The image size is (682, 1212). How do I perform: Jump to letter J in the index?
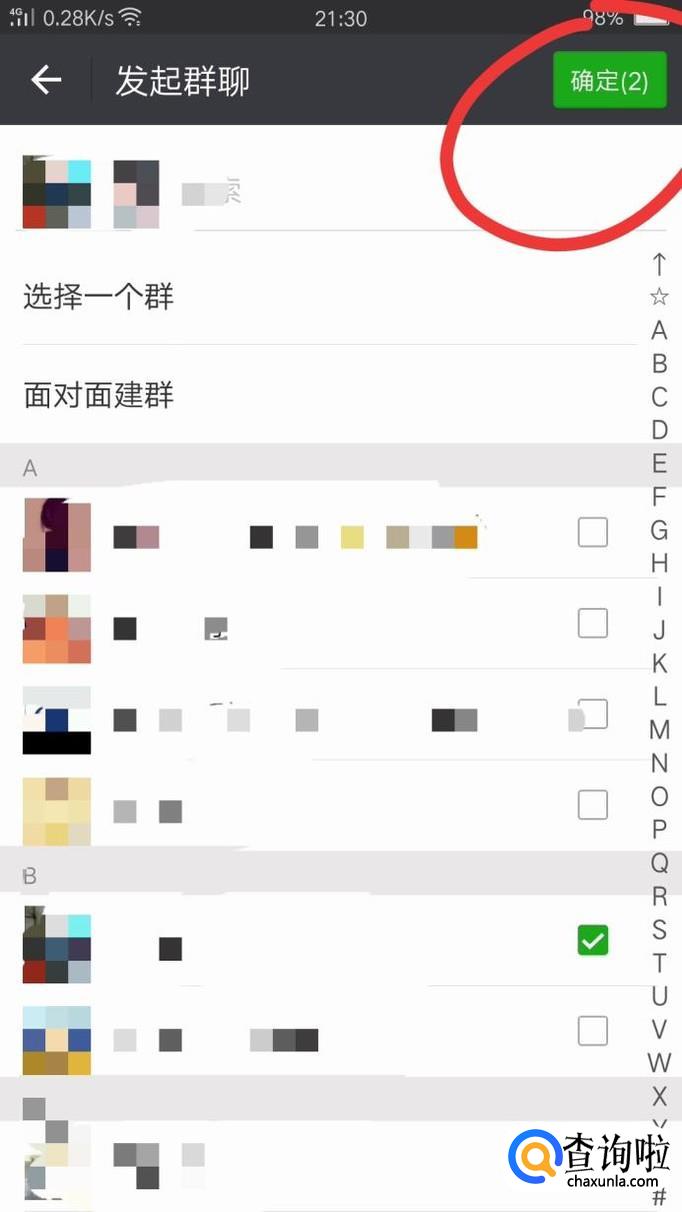[x=659, y=630]
